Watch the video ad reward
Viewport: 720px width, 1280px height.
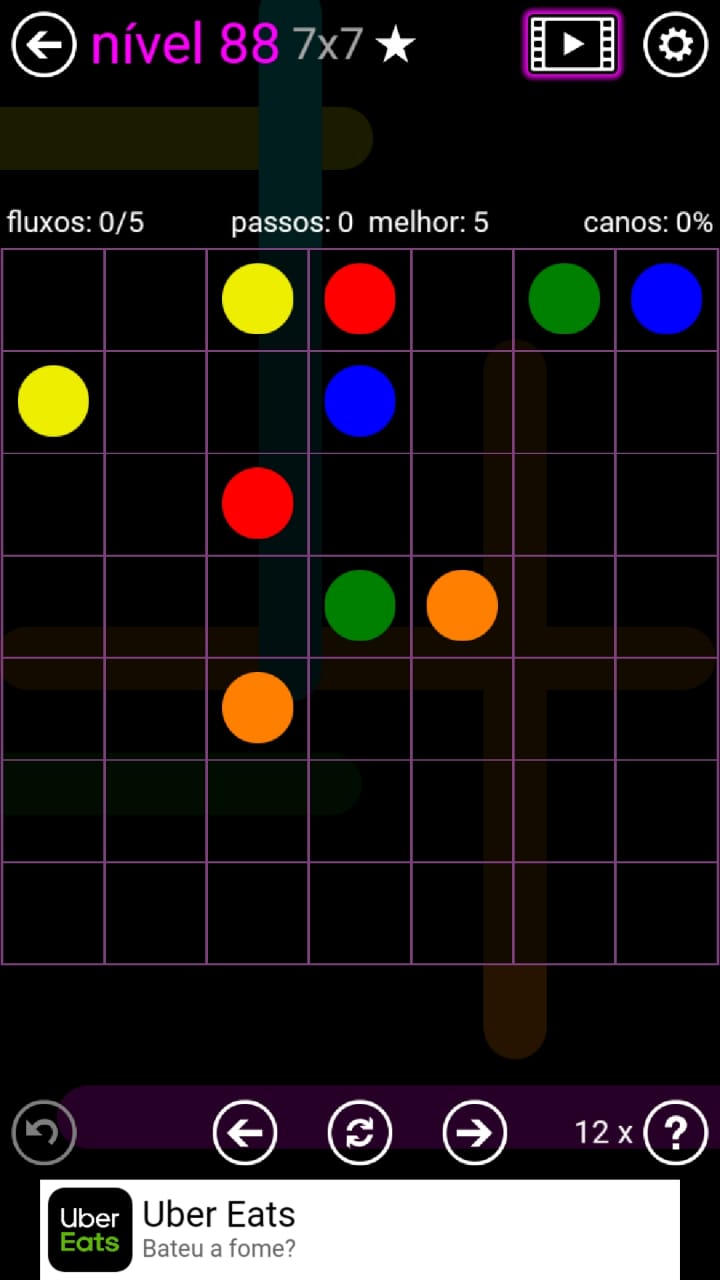[x=572, y=44]
